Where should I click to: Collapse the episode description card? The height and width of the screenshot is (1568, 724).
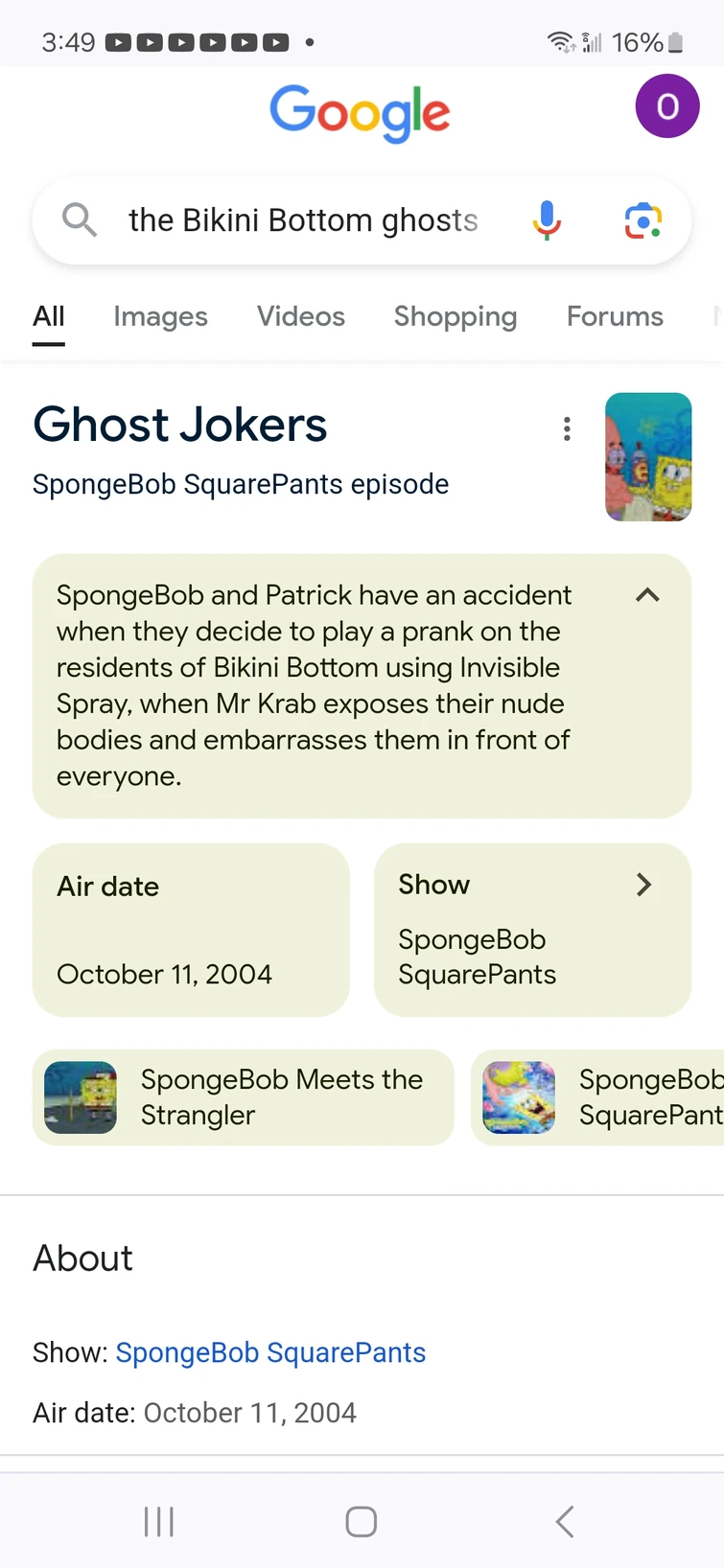point(647,595)
